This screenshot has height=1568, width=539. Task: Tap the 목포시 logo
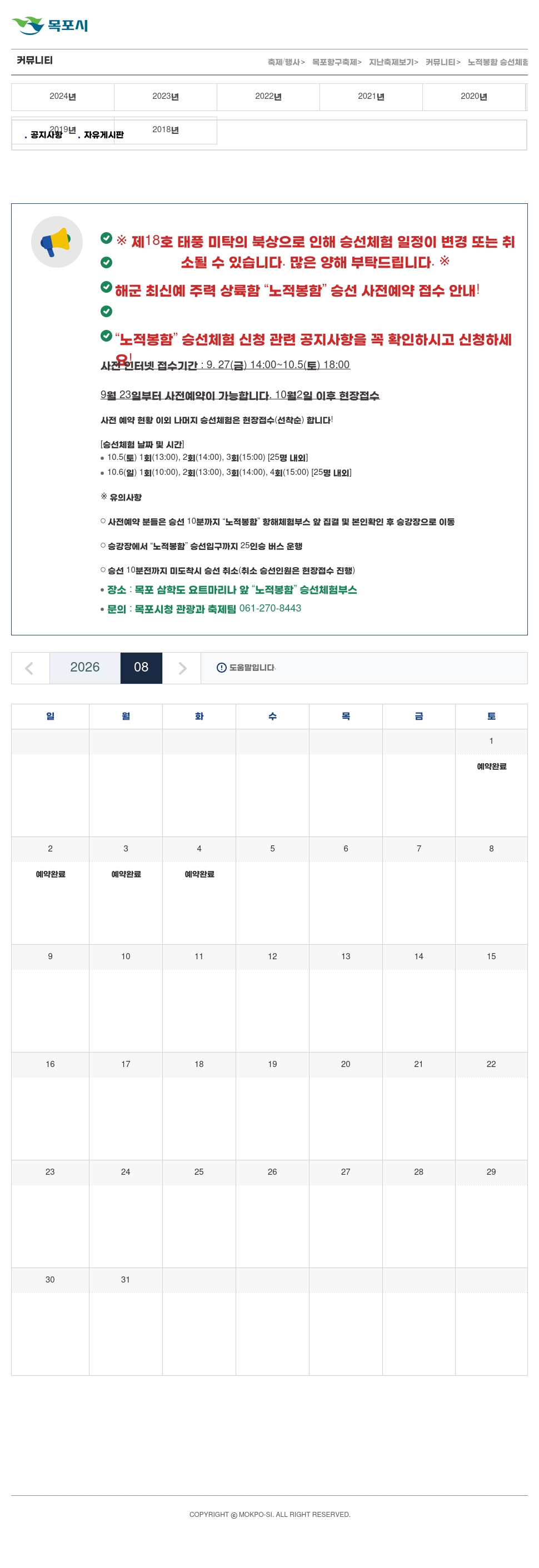(x=50, y=26)
